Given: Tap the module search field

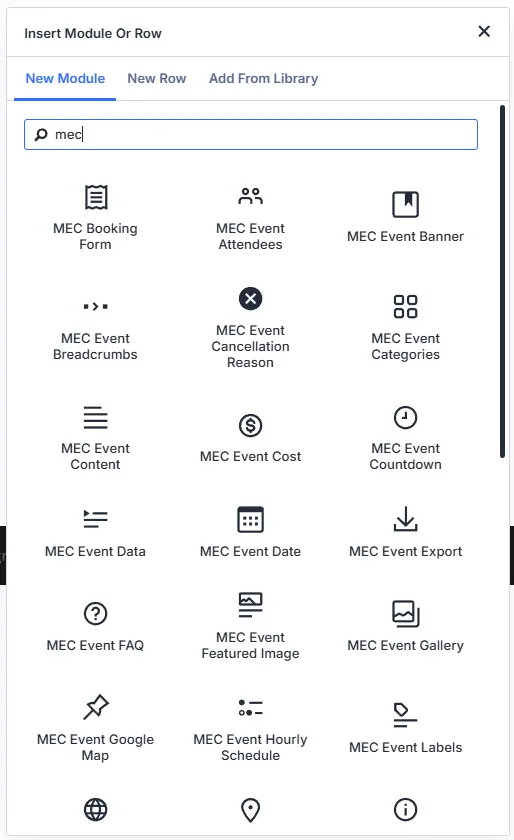Looking at the screenshot, I should point(251,134).
